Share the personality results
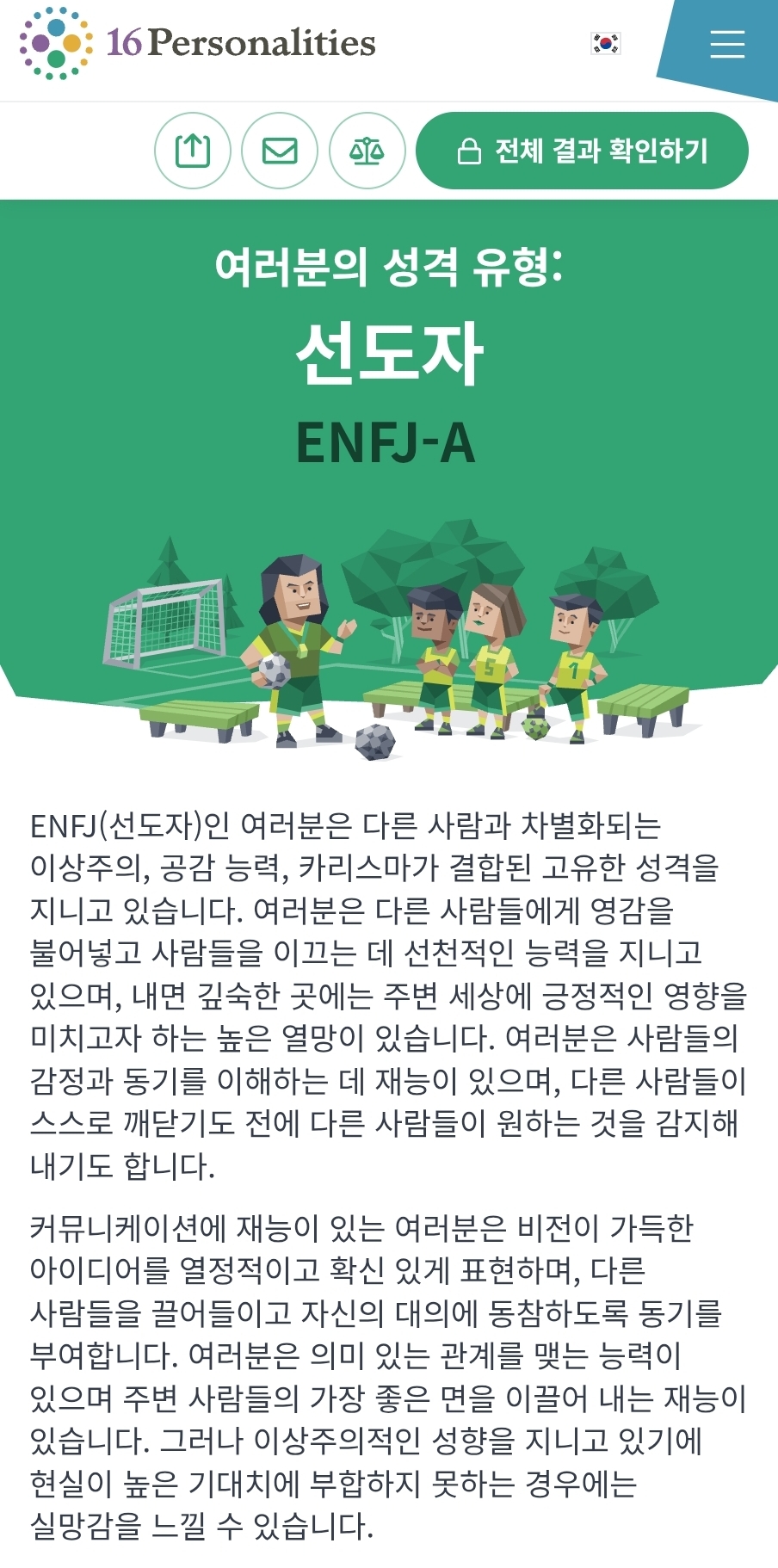Viewport: 778px width, 1568px height. (193, 151)
